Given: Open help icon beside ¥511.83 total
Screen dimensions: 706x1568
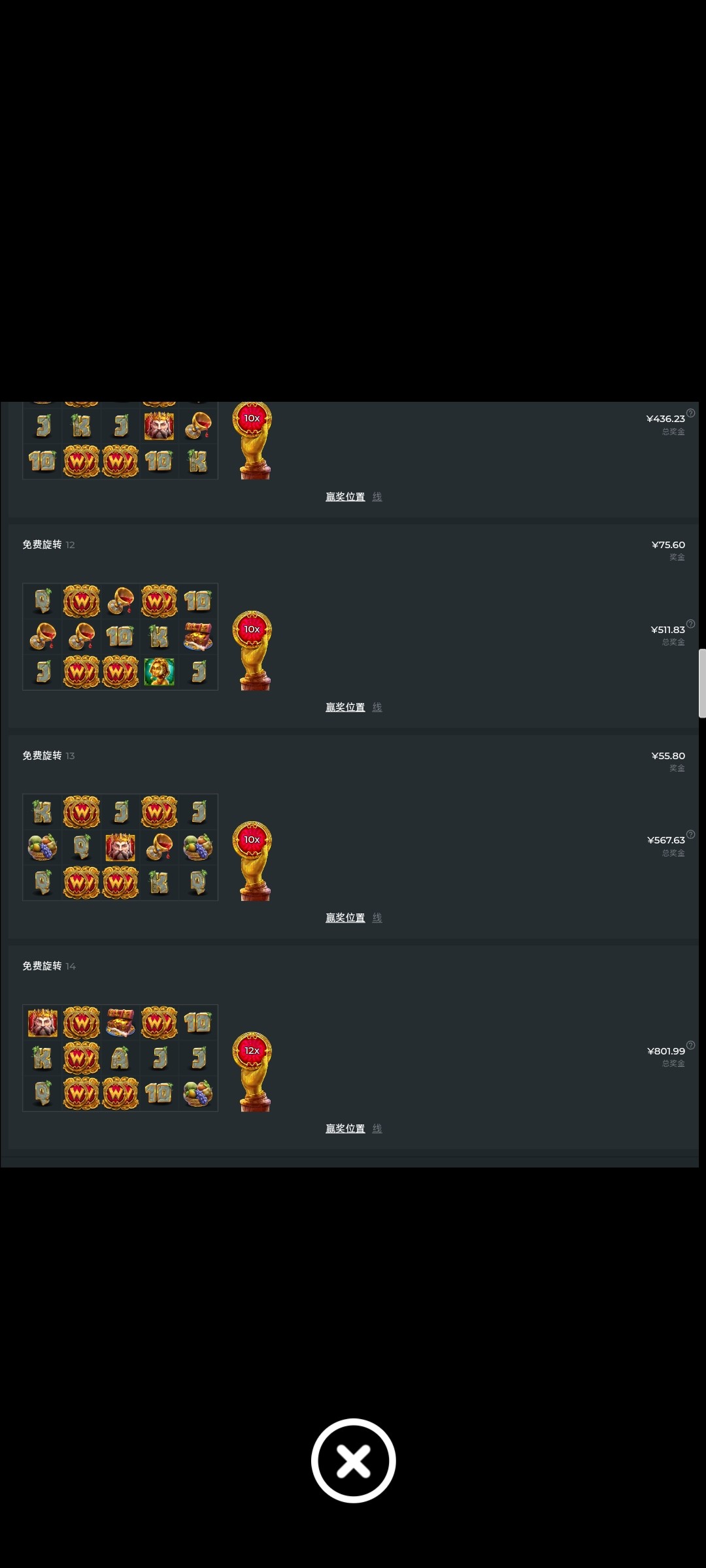Looking at the screenshot, I should click(x=691, y=624).
